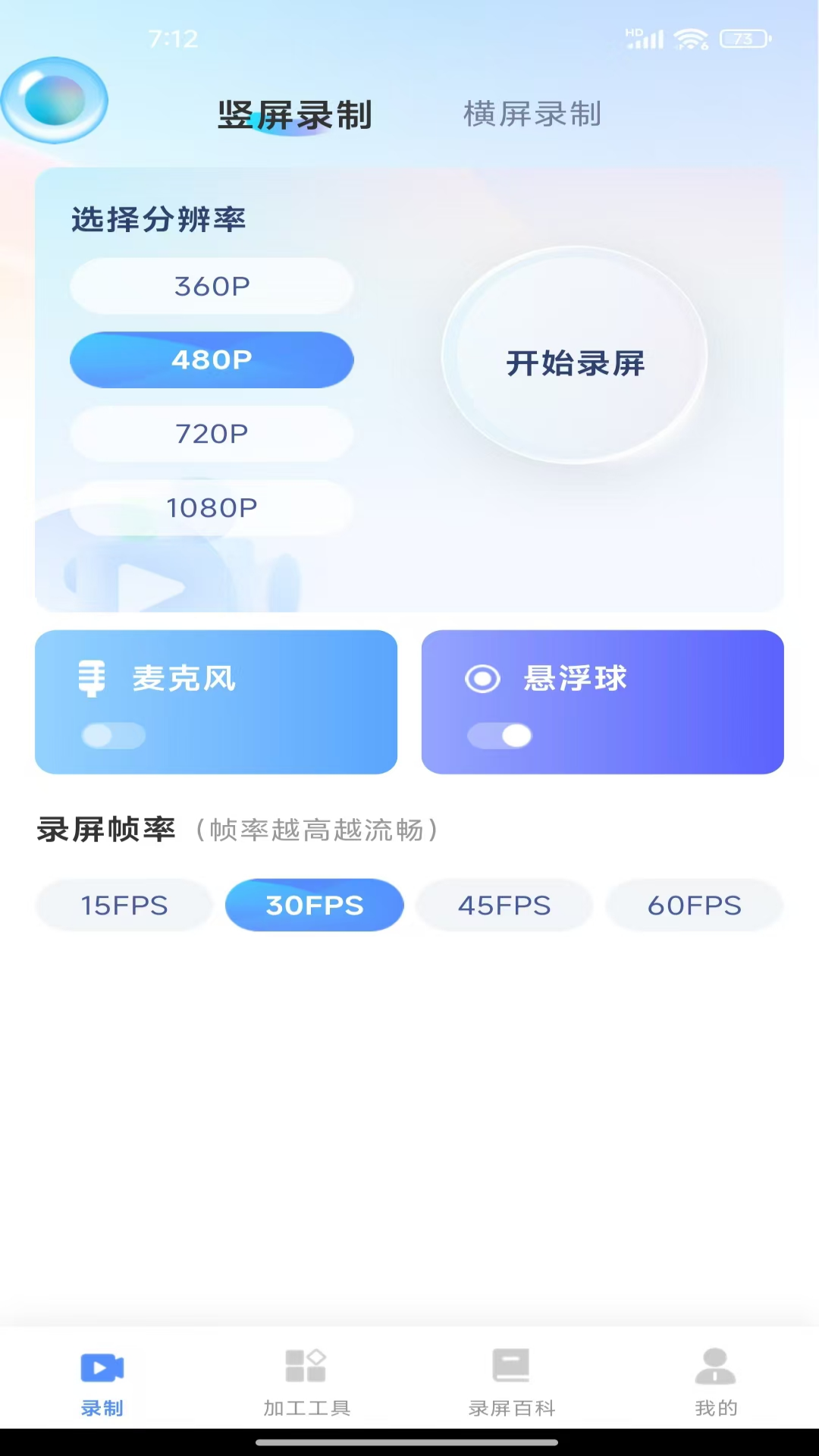Tap the 录制 video camera icon in bottom bar
The image size is (819, 1456).
pos(102,1365)
